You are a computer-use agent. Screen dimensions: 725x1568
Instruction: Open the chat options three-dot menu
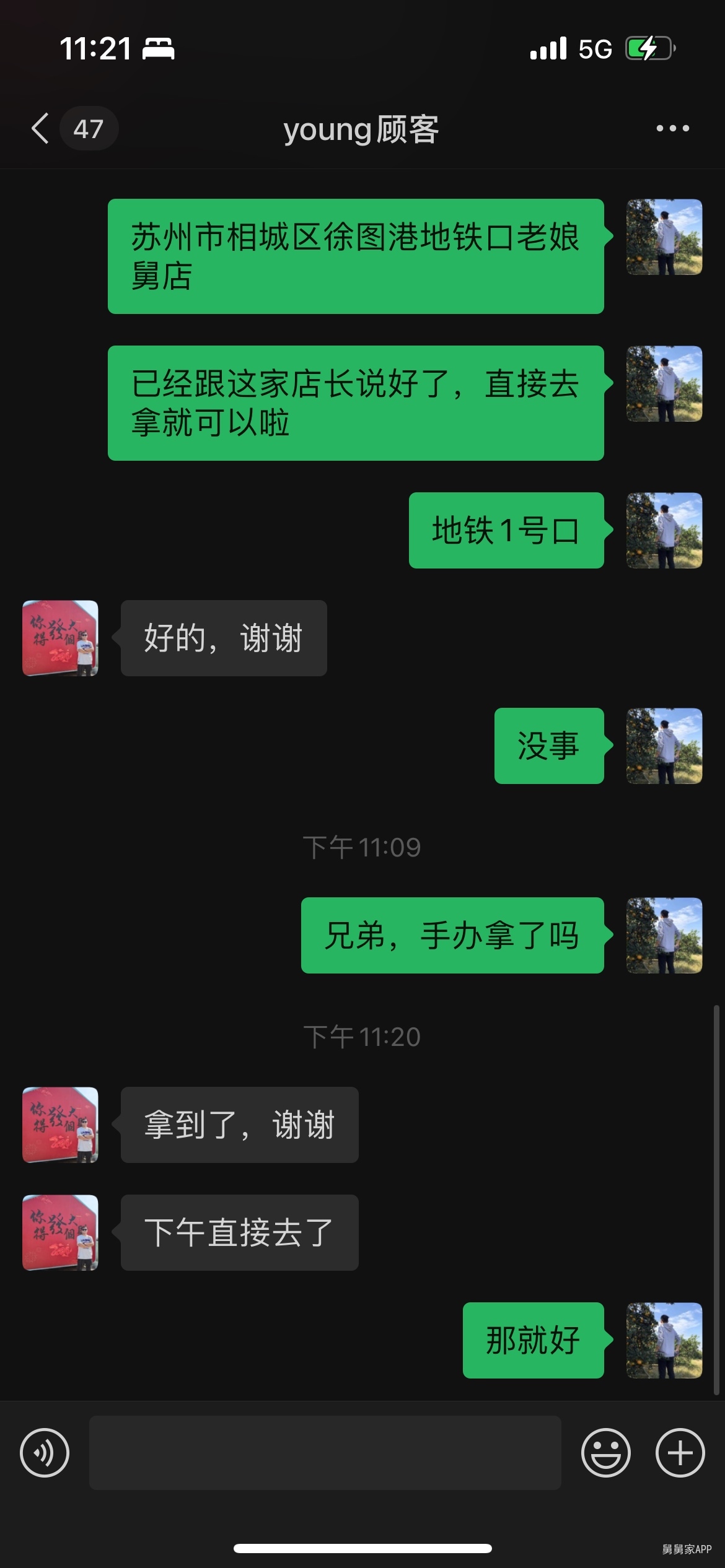tap(672, 129)
